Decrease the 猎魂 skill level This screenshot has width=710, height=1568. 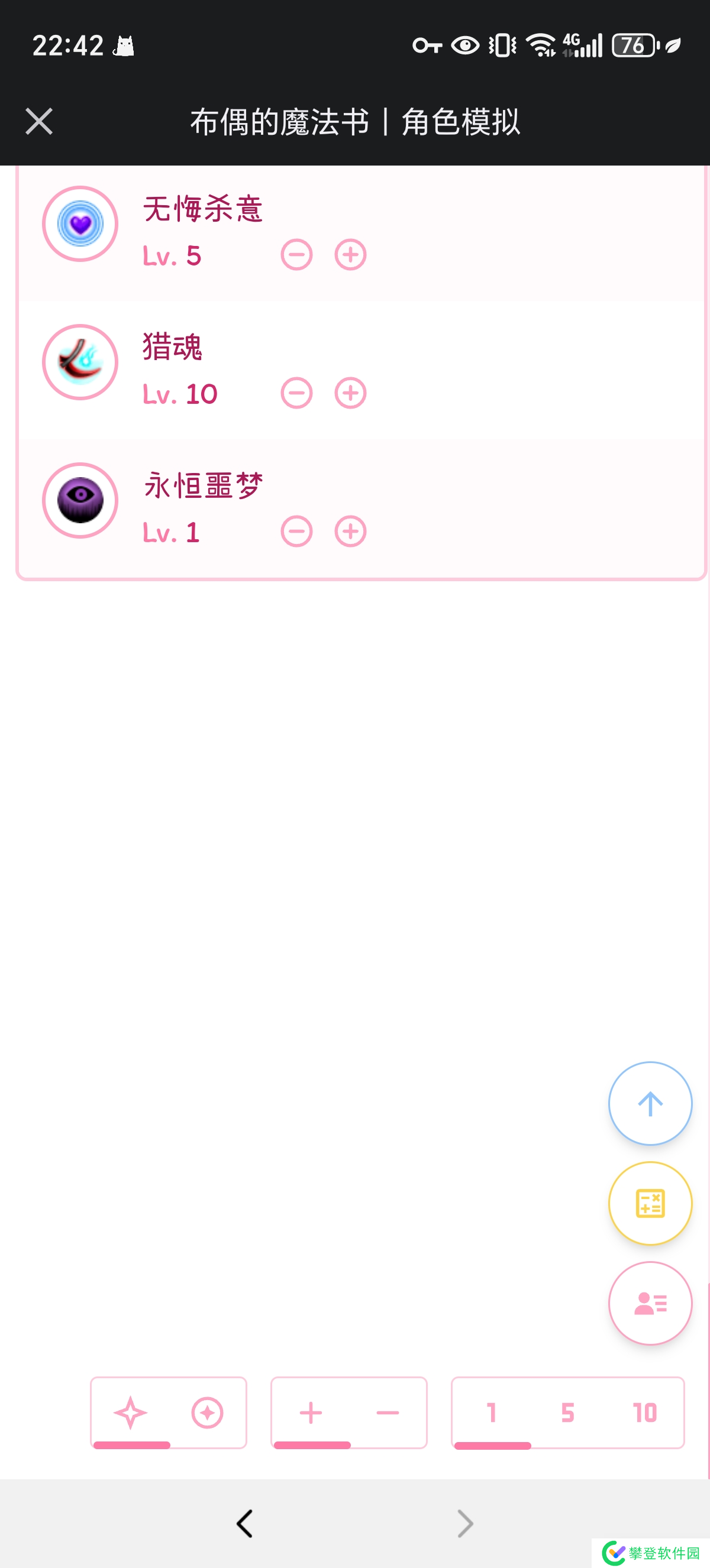[296, 393]
